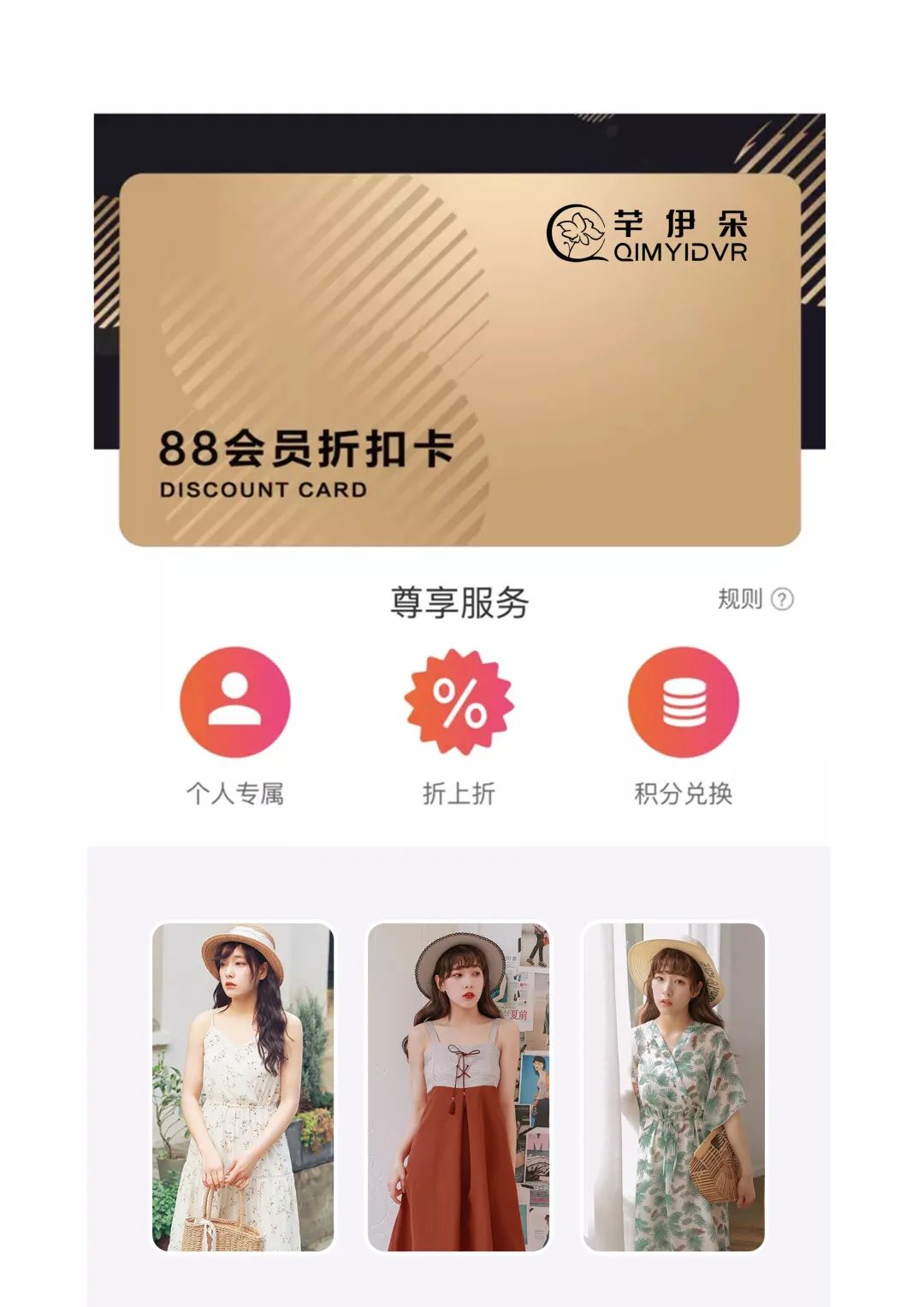Open the 88 member discount card
The width and height of the screenshot is (924, 1307).
point(459,360)
